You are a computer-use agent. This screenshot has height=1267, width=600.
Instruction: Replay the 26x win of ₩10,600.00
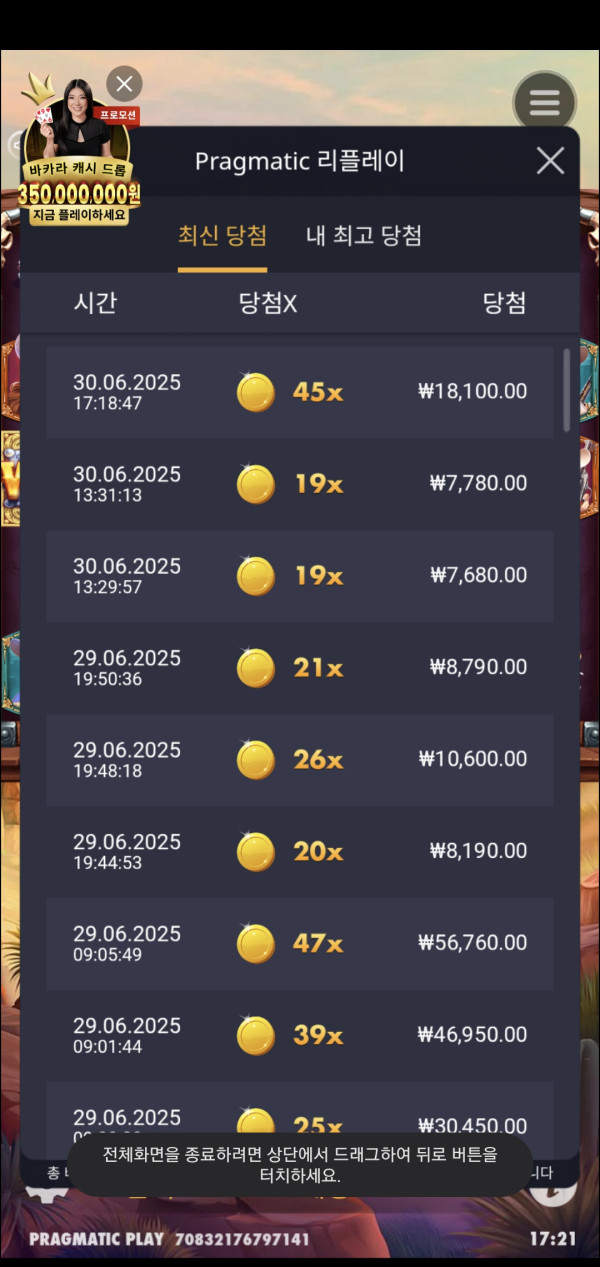tap(299, 760)
